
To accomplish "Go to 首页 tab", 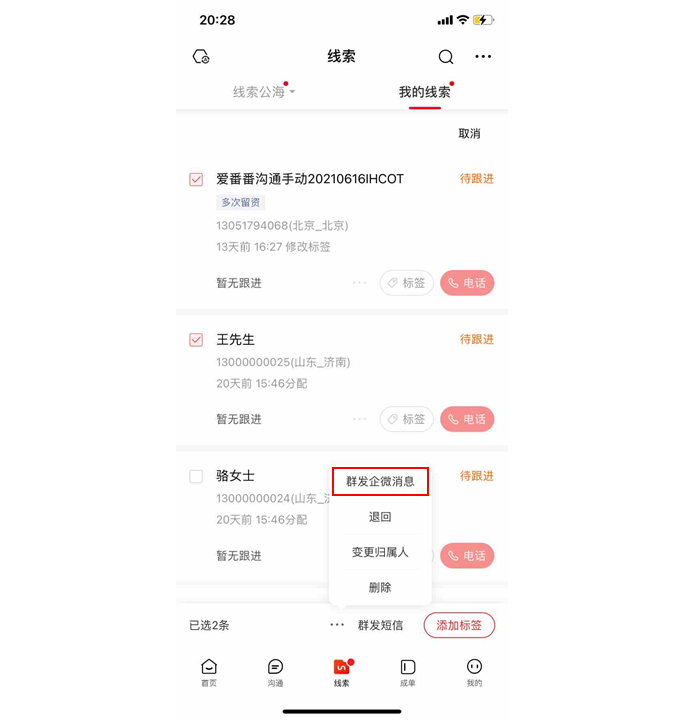I will [x=208, y=673].
